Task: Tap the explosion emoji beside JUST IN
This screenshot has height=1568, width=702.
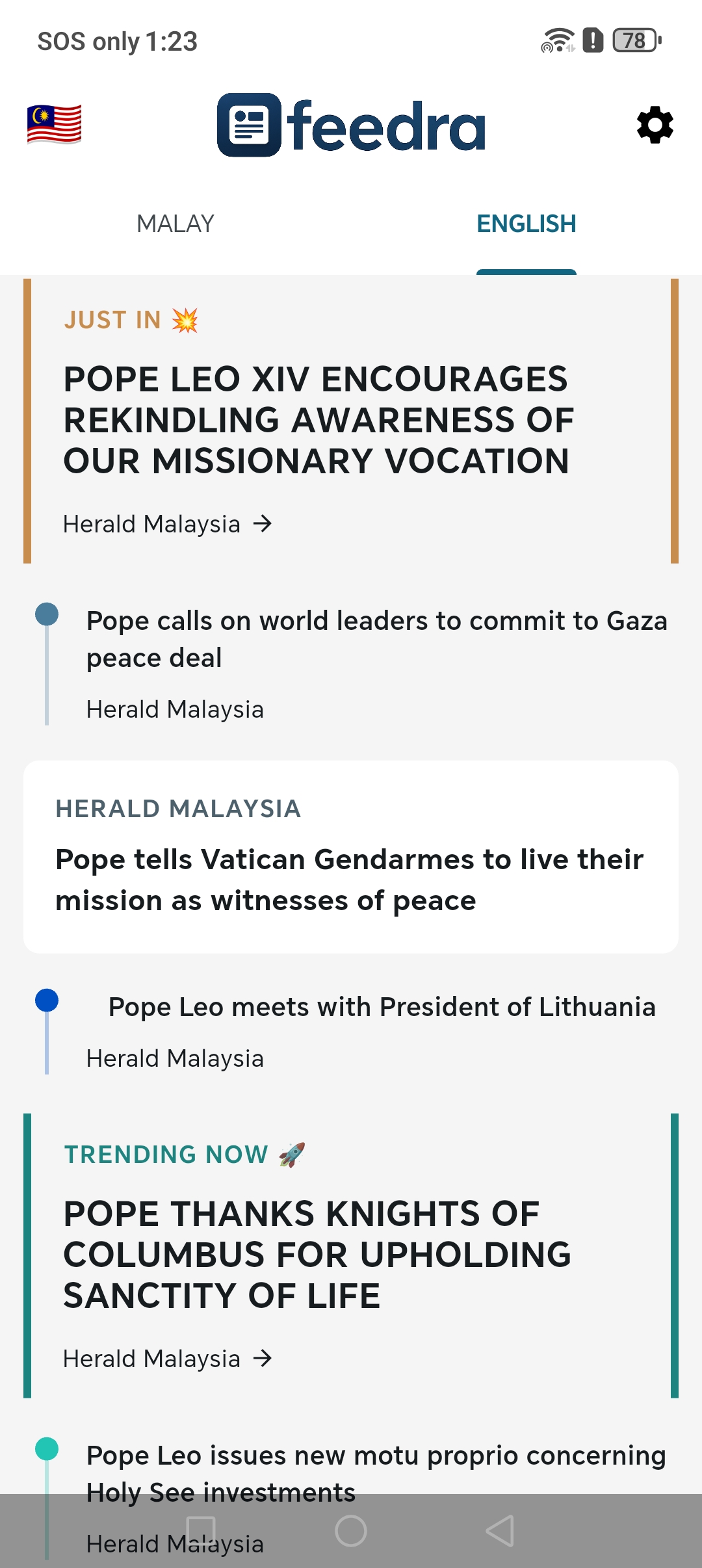Action: (x=185, y=319)
